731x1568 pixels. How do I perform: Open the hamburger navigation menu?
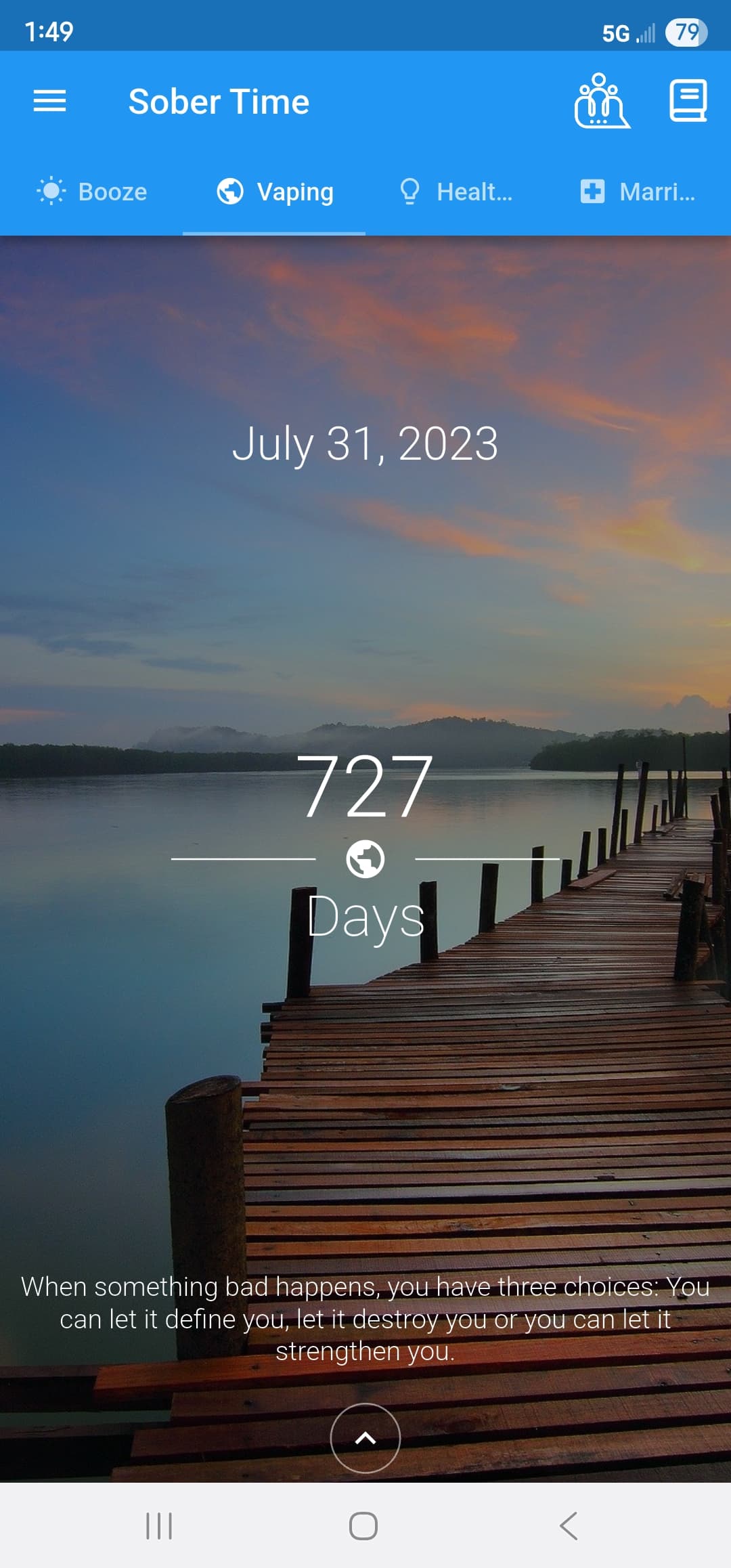[49, 102]
